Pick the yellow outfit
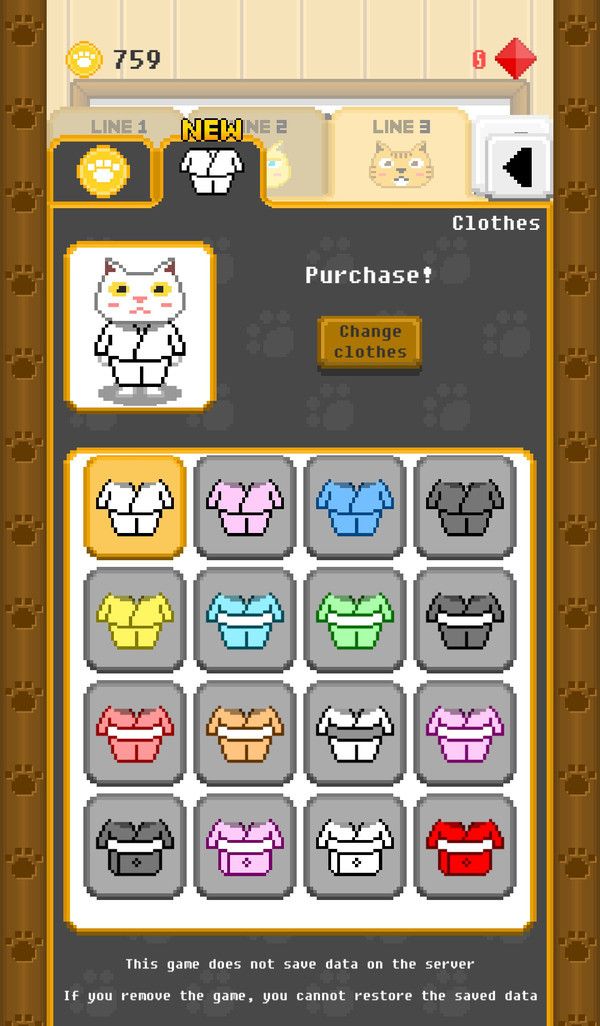This screenshot has width=600, height=1026. pos(135,620)
